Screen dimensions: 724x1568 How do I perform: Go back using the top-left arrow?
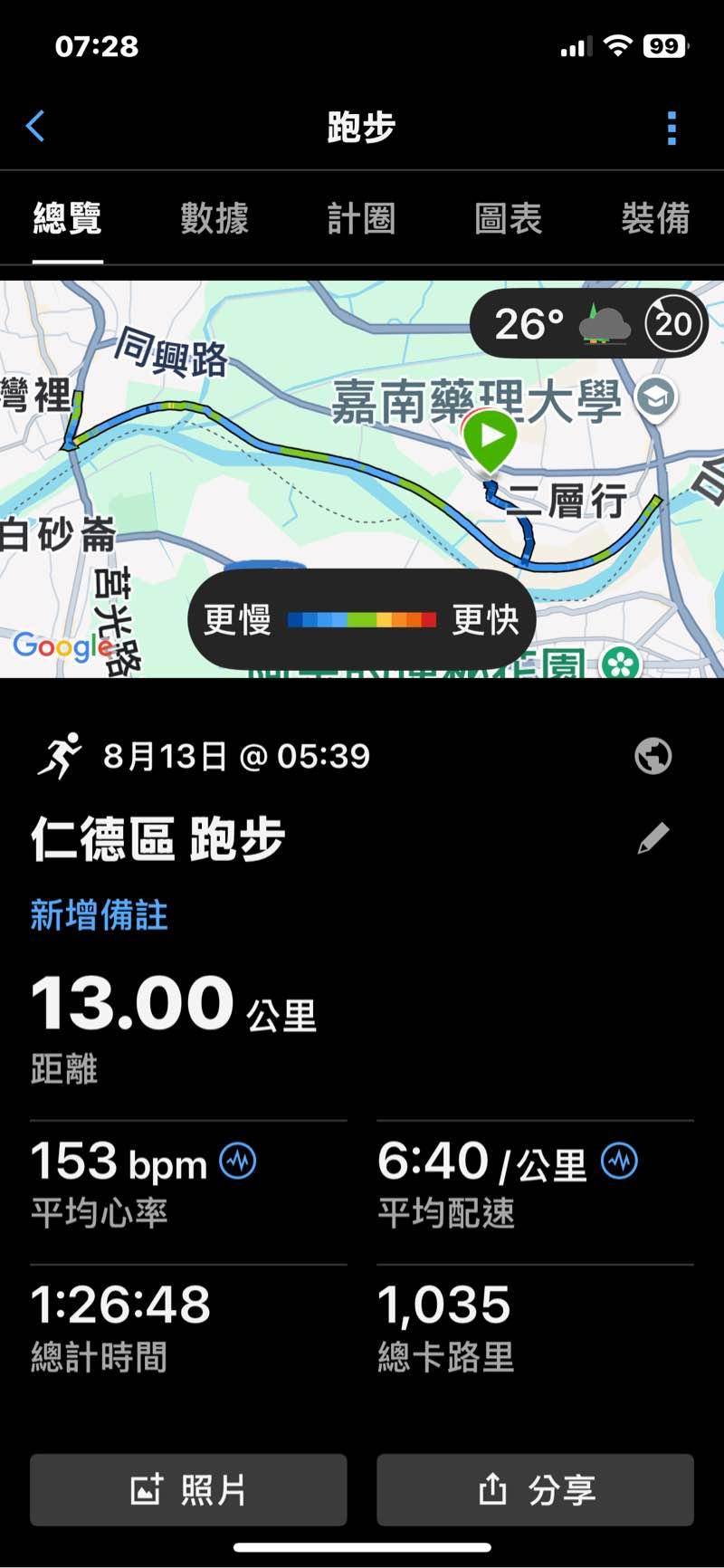click(36, 127)
